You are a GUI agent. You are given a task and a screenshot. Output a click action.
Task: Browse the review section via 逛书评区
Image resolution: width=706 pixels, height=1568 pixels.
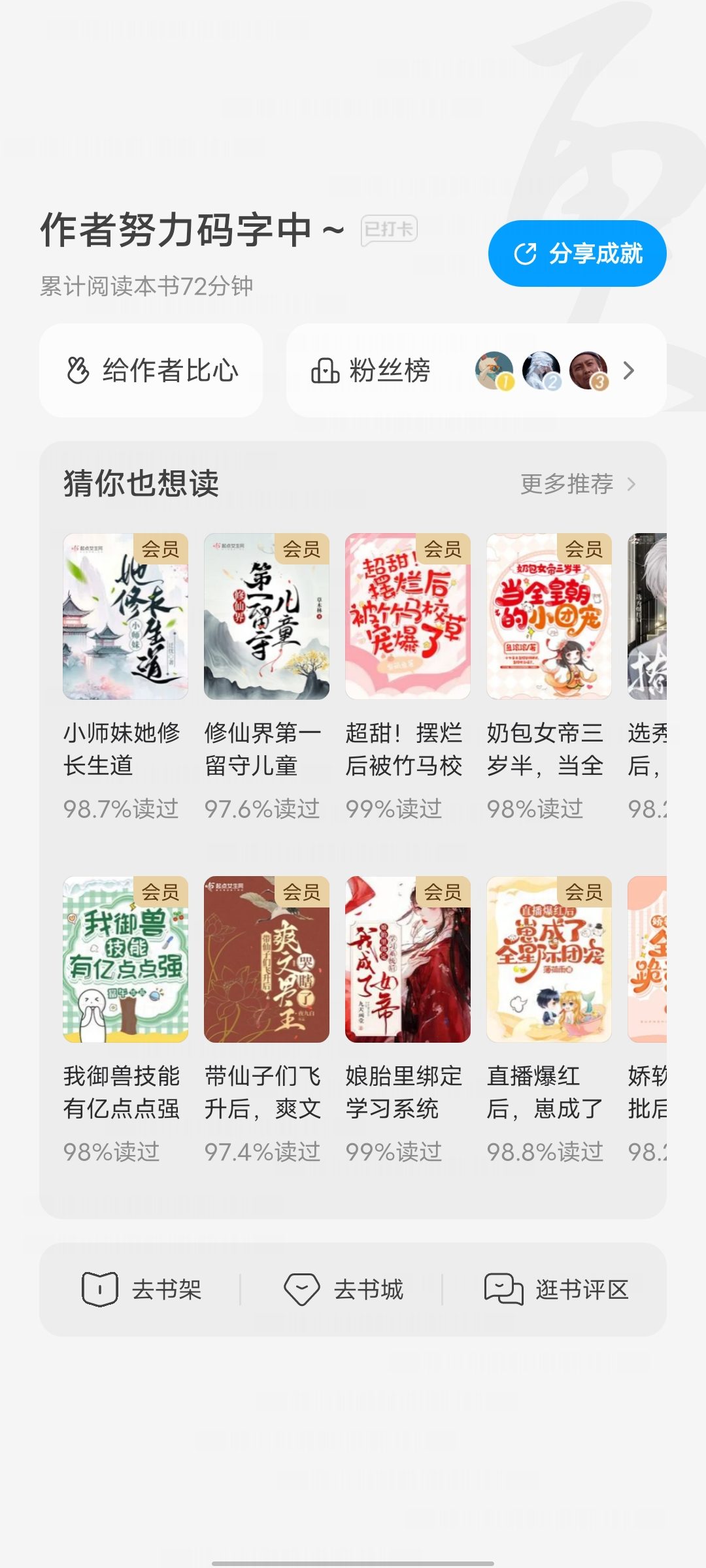(x=556, y=1290)
